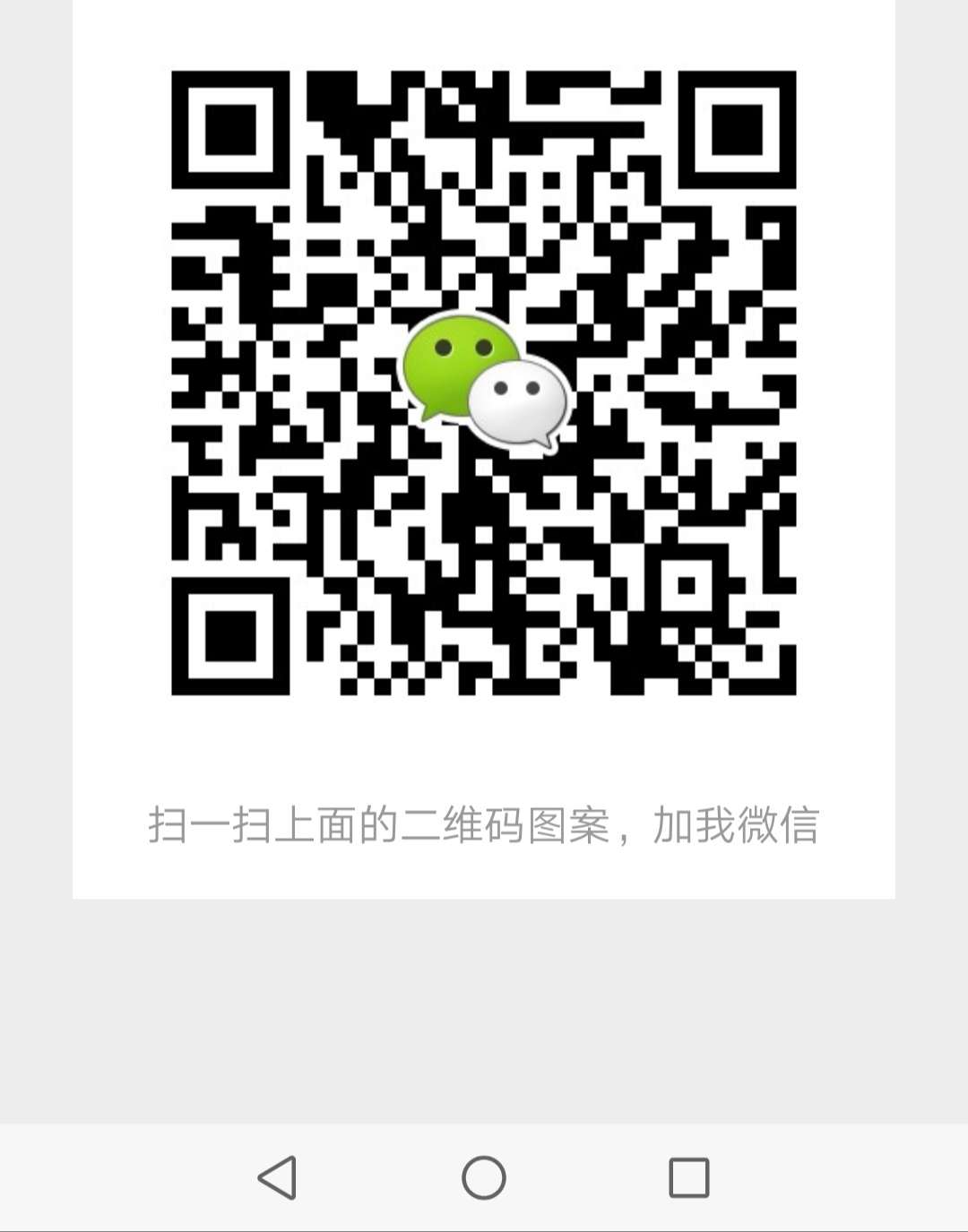Open the recent apps overview
This screenshot has height=1232, width=968.
[x=688, y=1177]
